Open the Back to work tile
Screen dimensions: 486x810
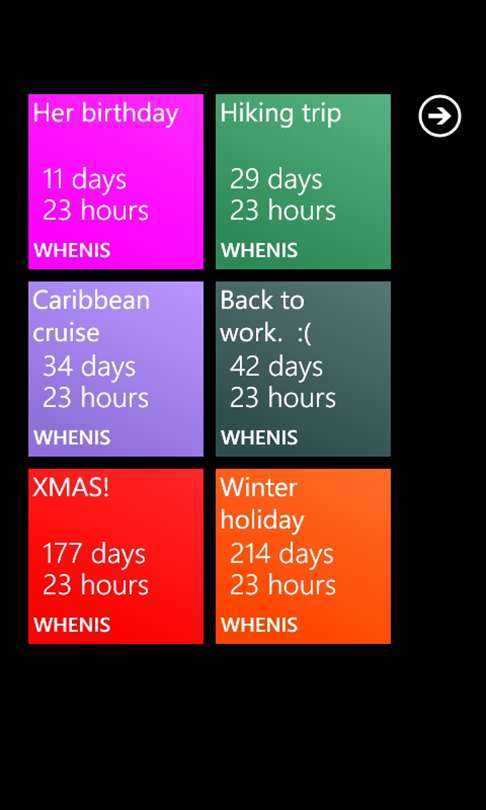click(x=303, y=369)
